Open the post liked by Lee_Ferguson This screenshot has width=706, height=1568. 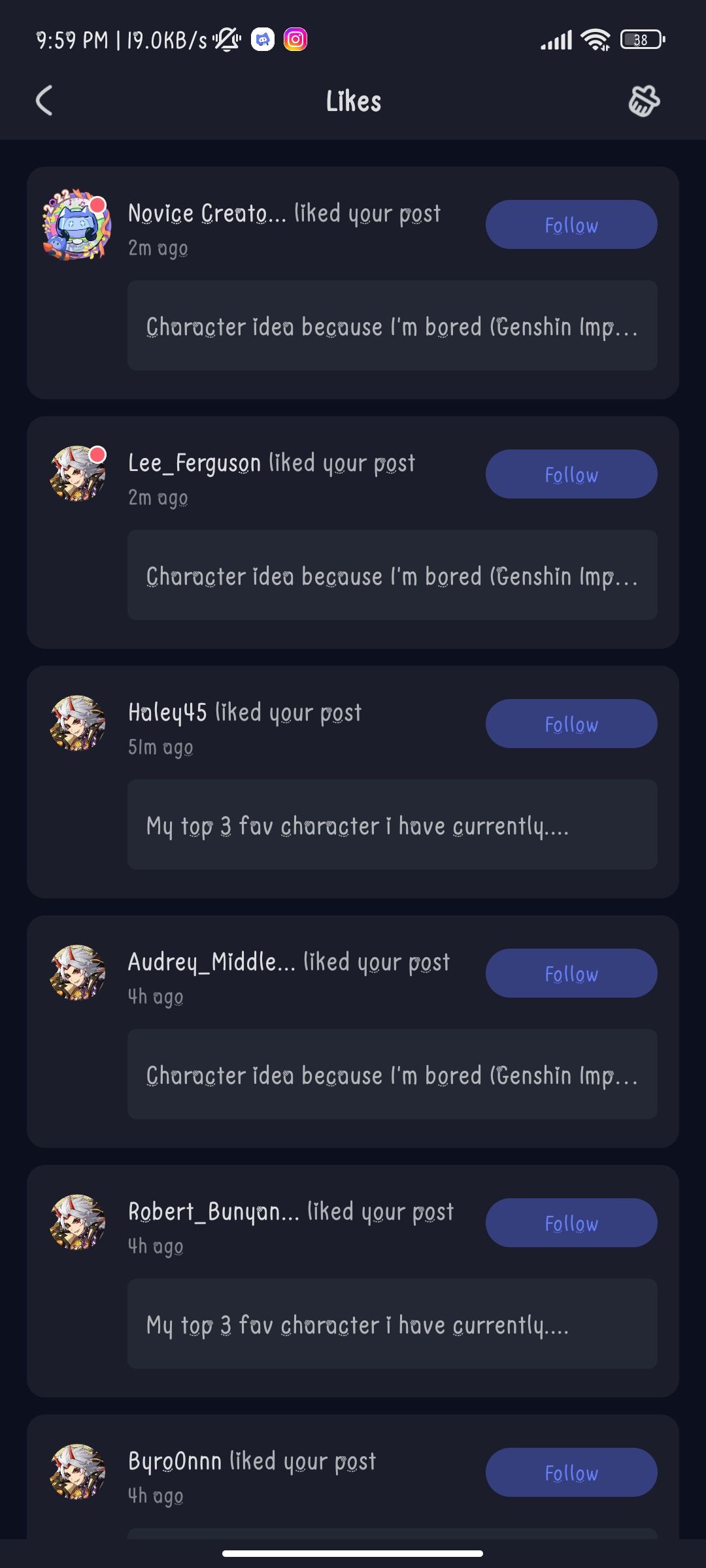pyautogui.click(x=392, y=576)
